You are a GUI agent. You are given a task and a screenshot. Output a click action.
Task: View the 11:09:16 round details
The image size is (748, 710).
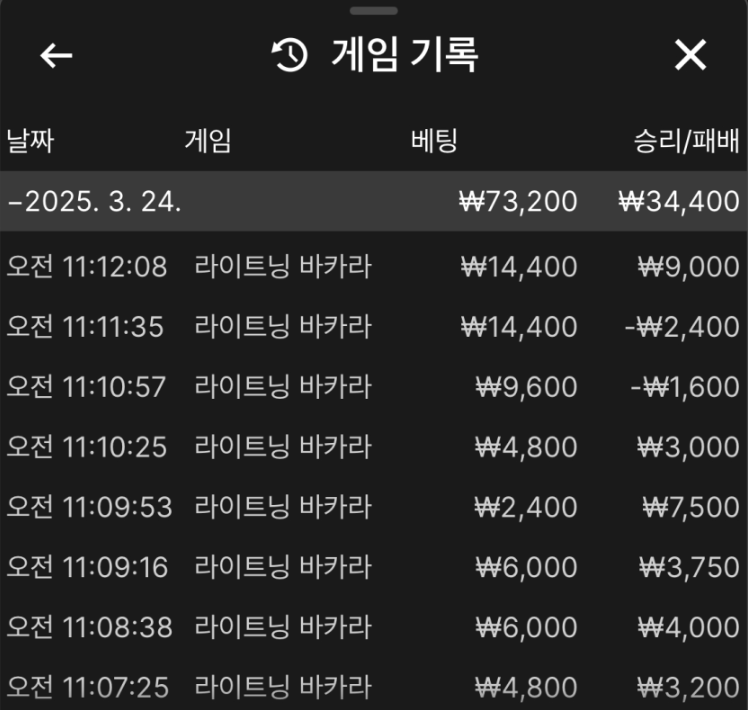point(373,567)
